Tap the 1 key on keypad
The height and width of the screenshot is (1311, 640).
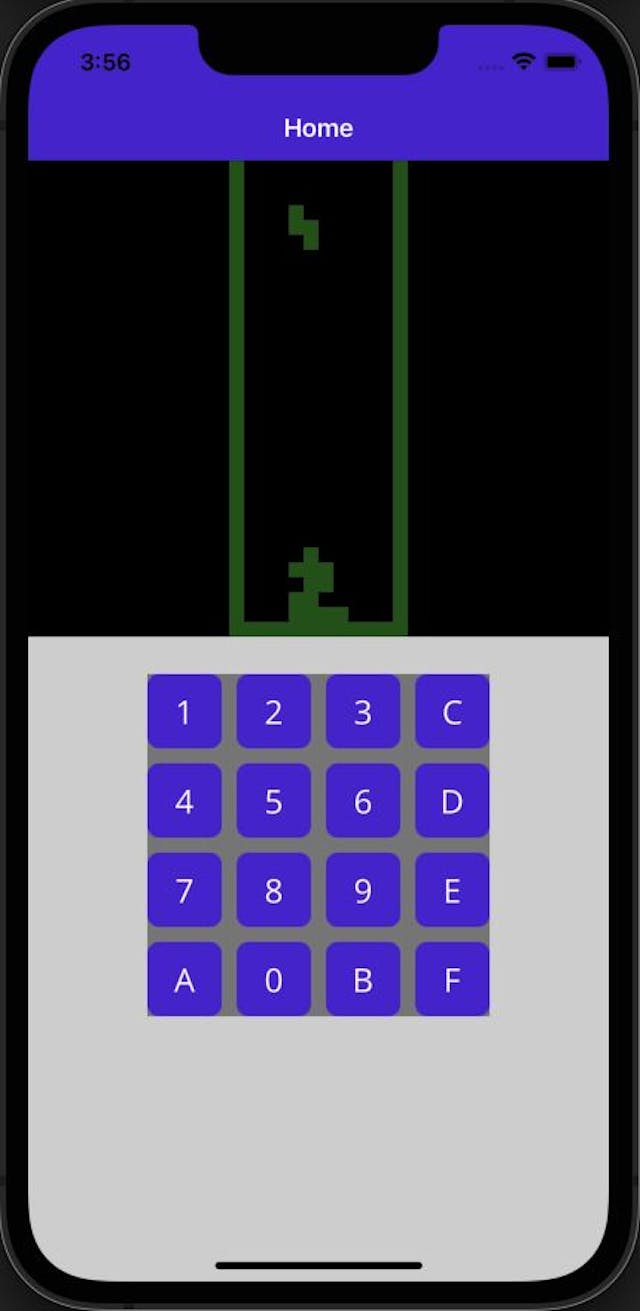tap(184, 712)
